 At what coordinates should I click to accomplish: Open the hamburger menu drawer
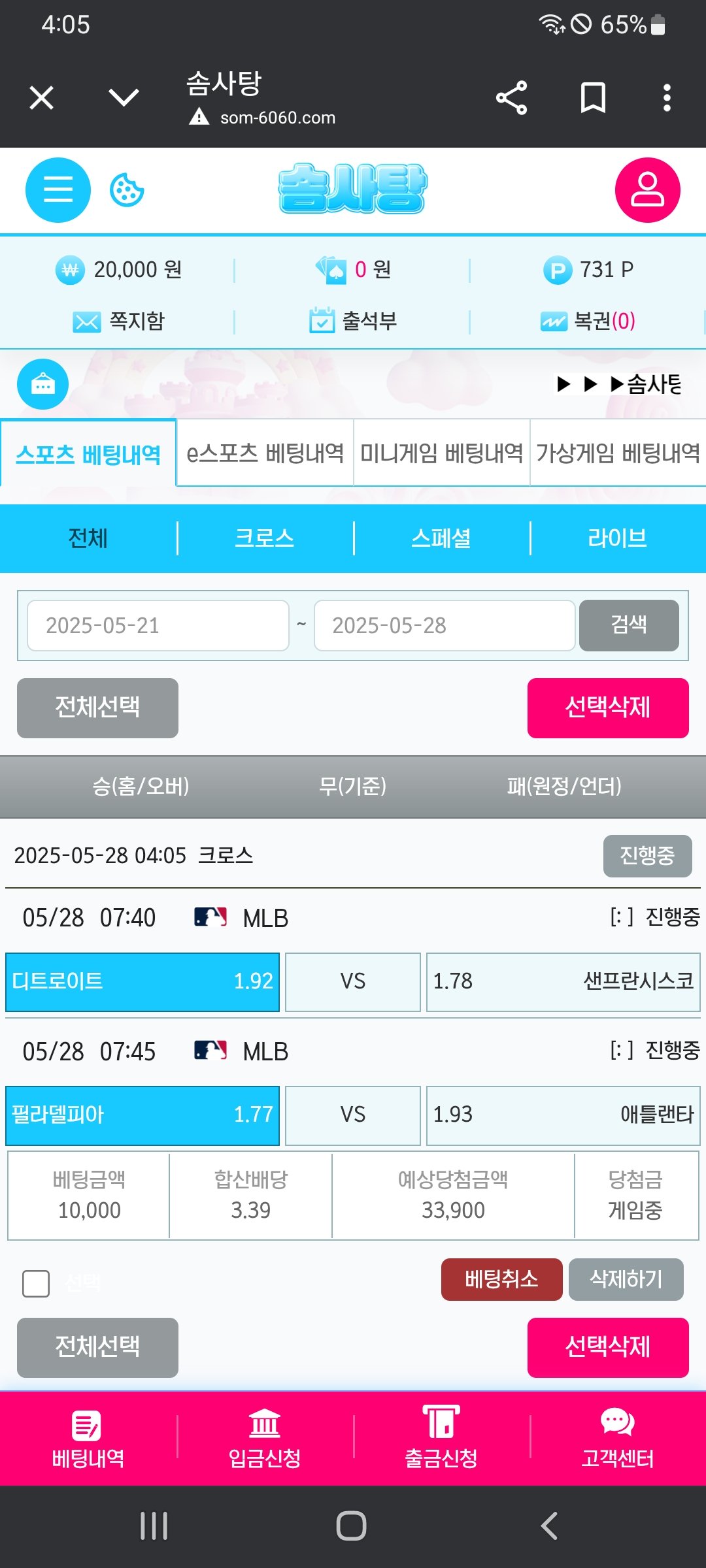point(58,190)
